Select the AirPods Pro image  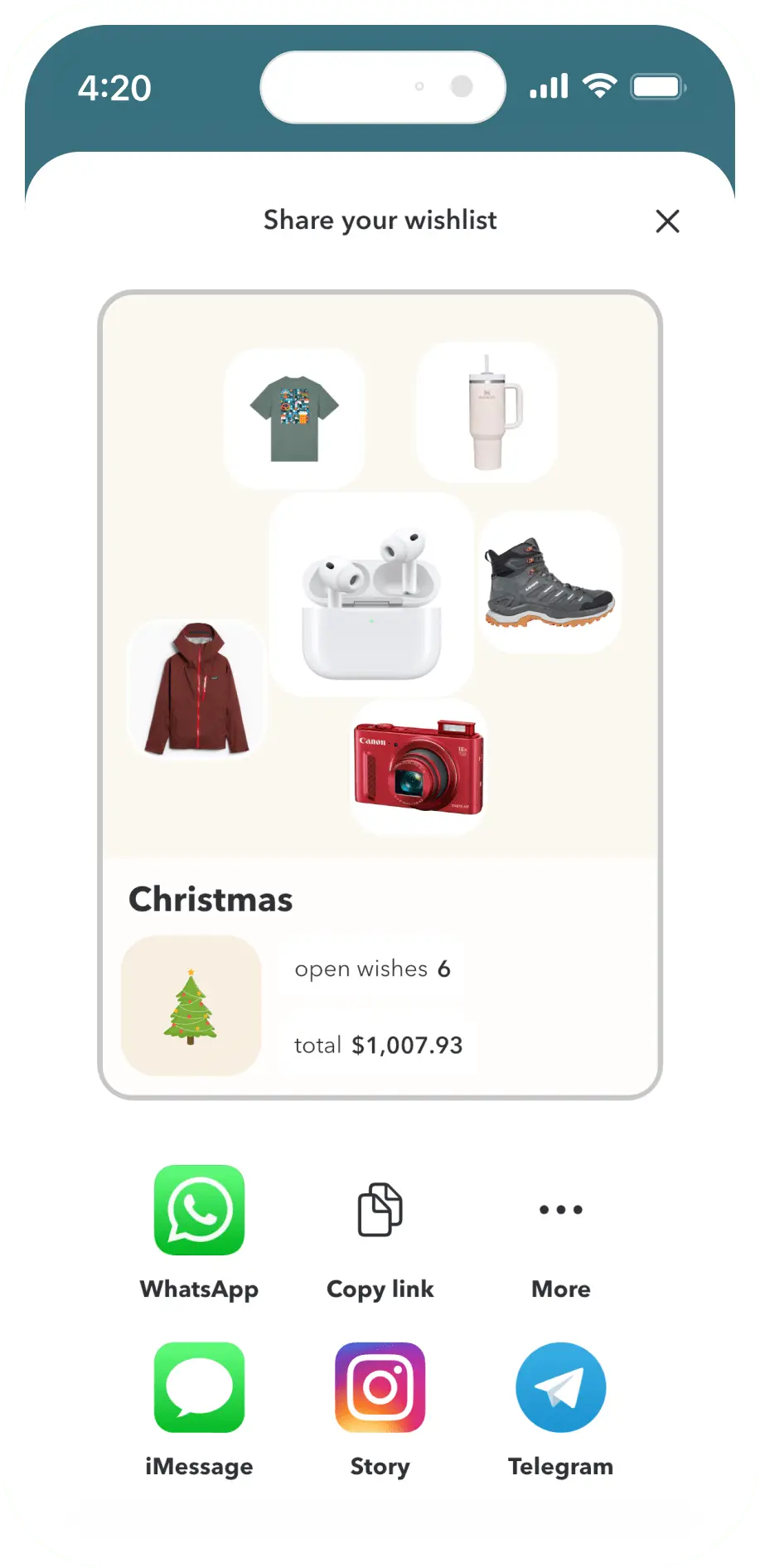(x=371, y=594)
